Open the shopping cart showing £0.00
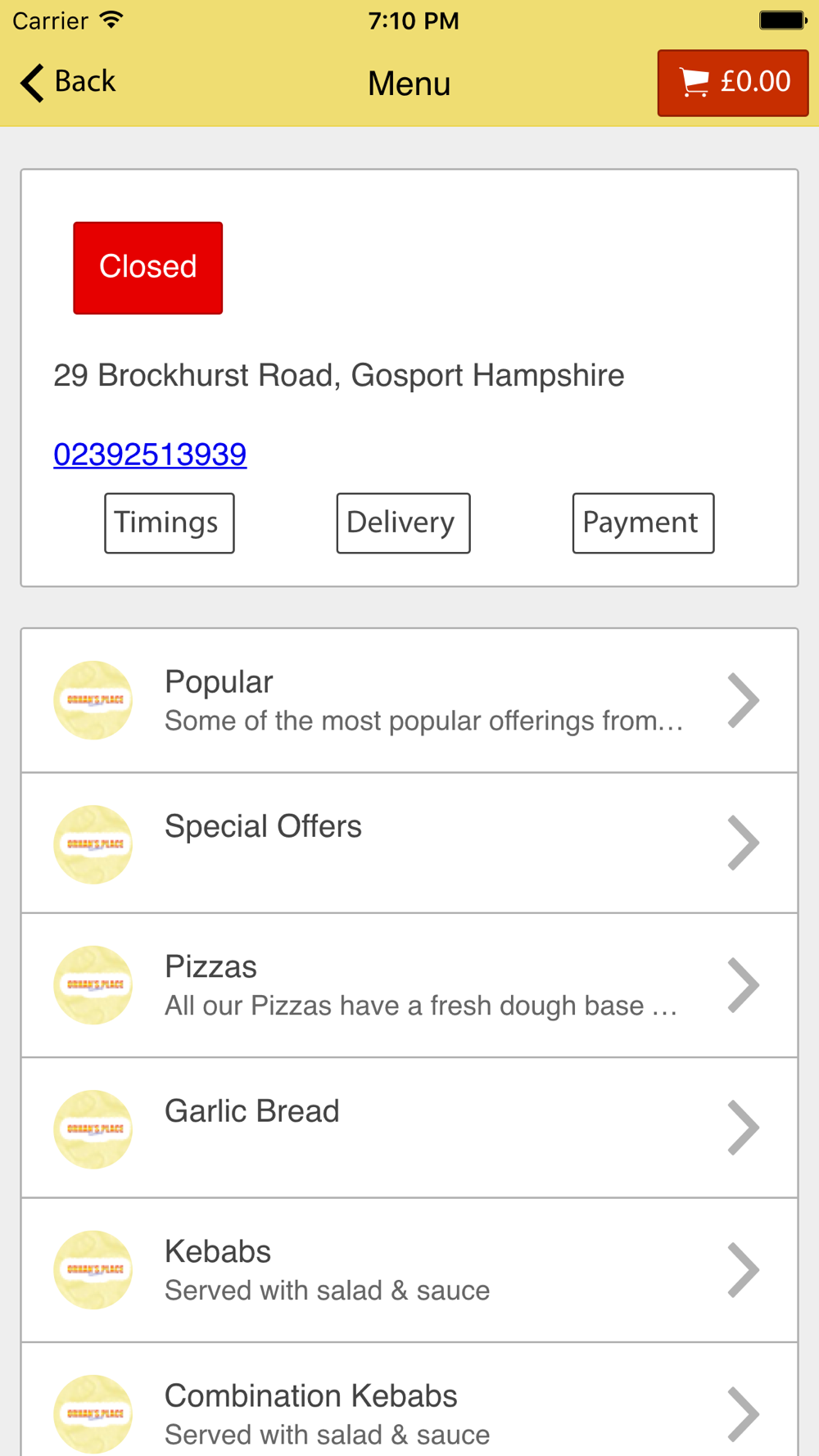 pos(732,83)
